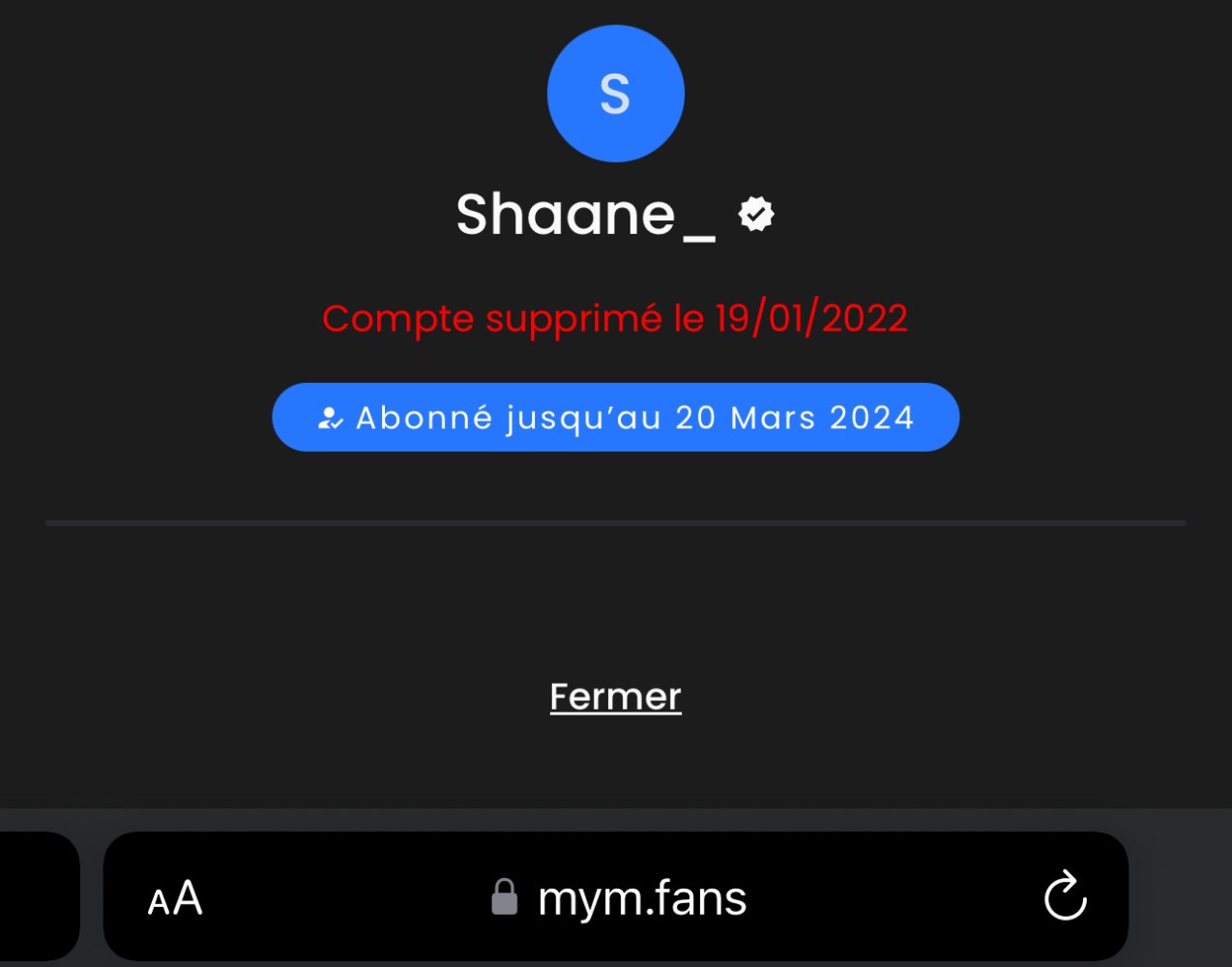
Task: Reload the mym.fans page
Action: point(1065,896)
